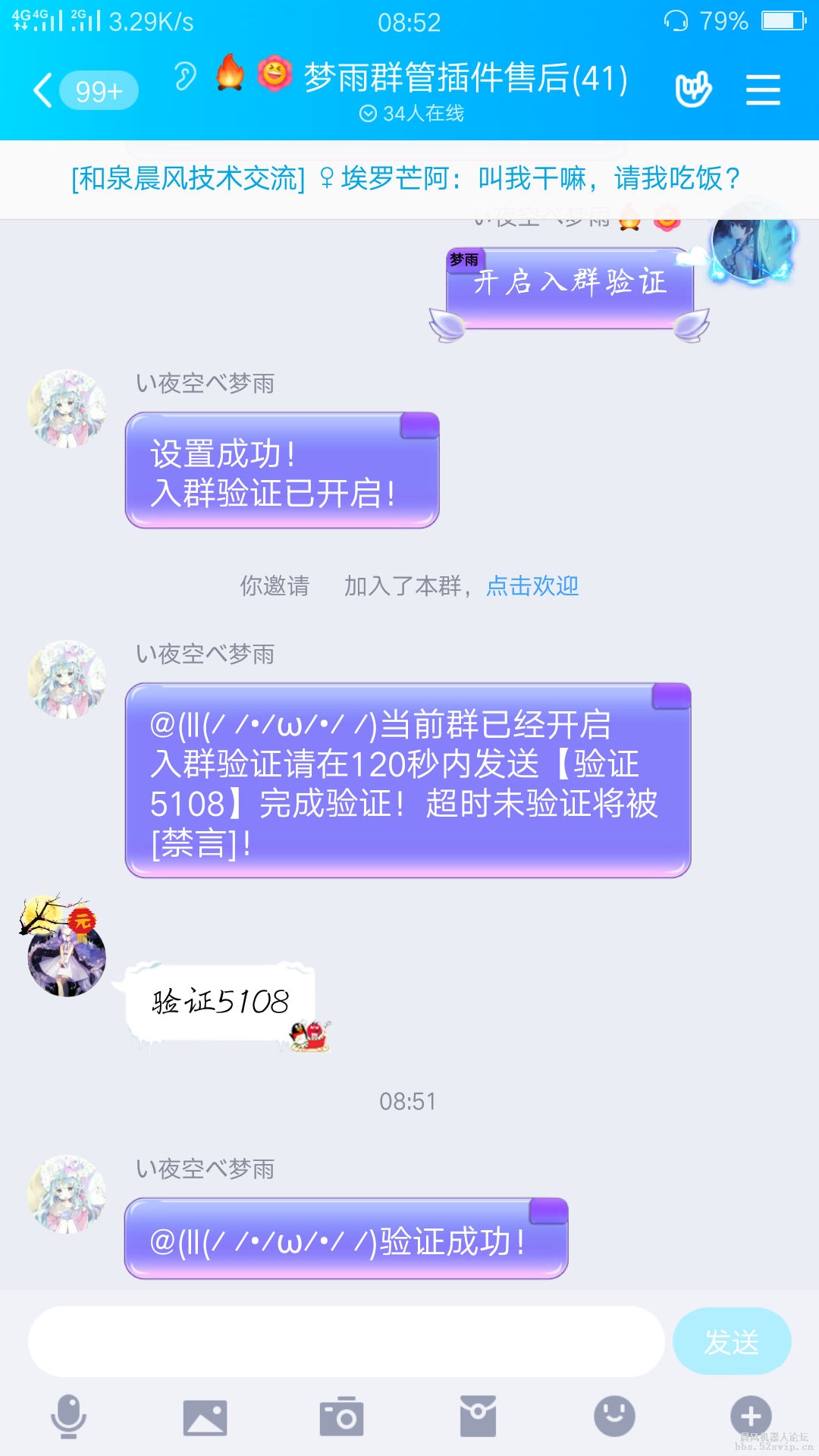819x1456 pixels.
Task: Tap the hand gesture icon in title bar
Action: [x=692, y=88]
